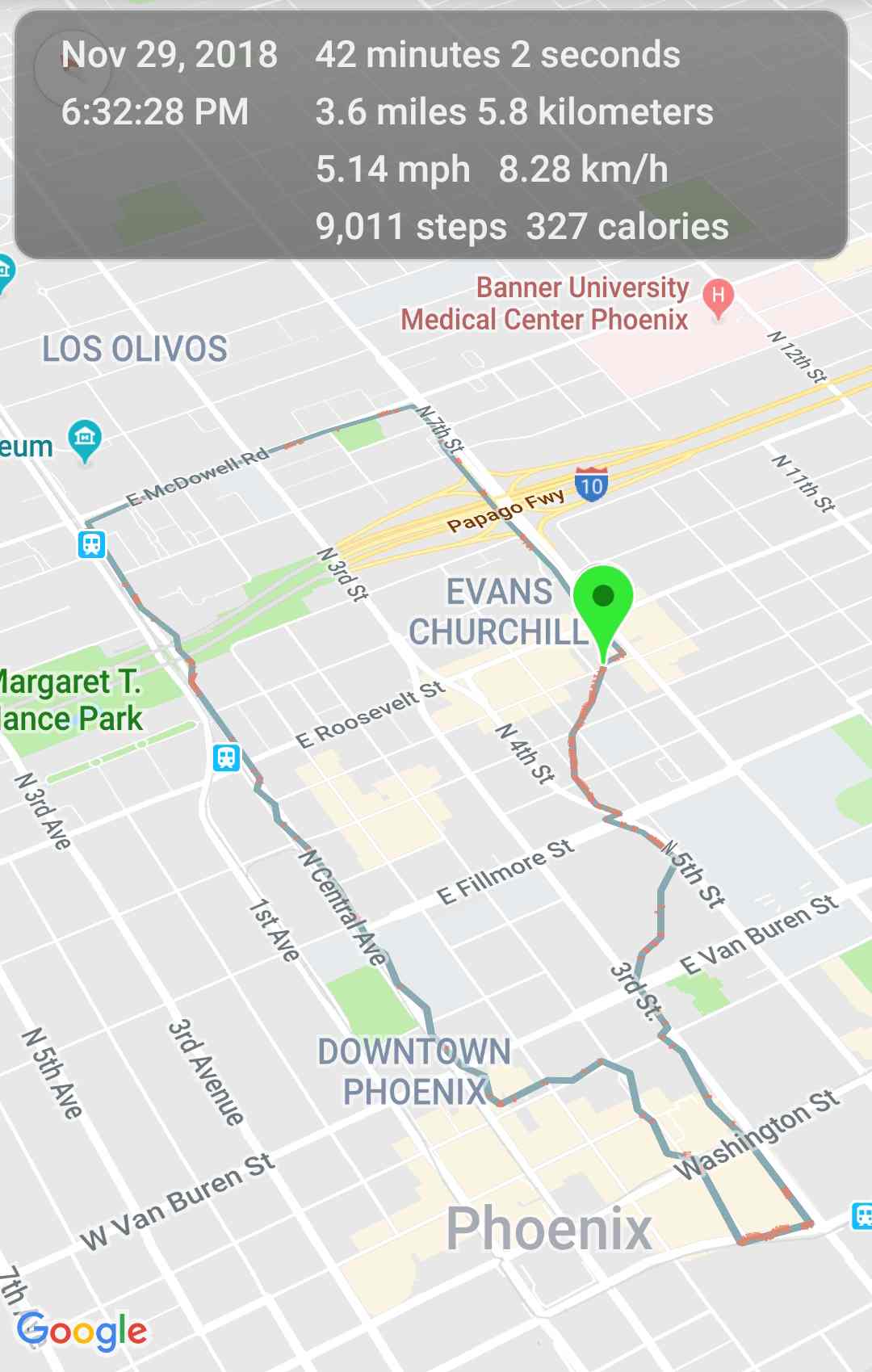Tap the transit station icon near E McDowell Rd
872x1372 pixels.
click(x=91, y=544)
